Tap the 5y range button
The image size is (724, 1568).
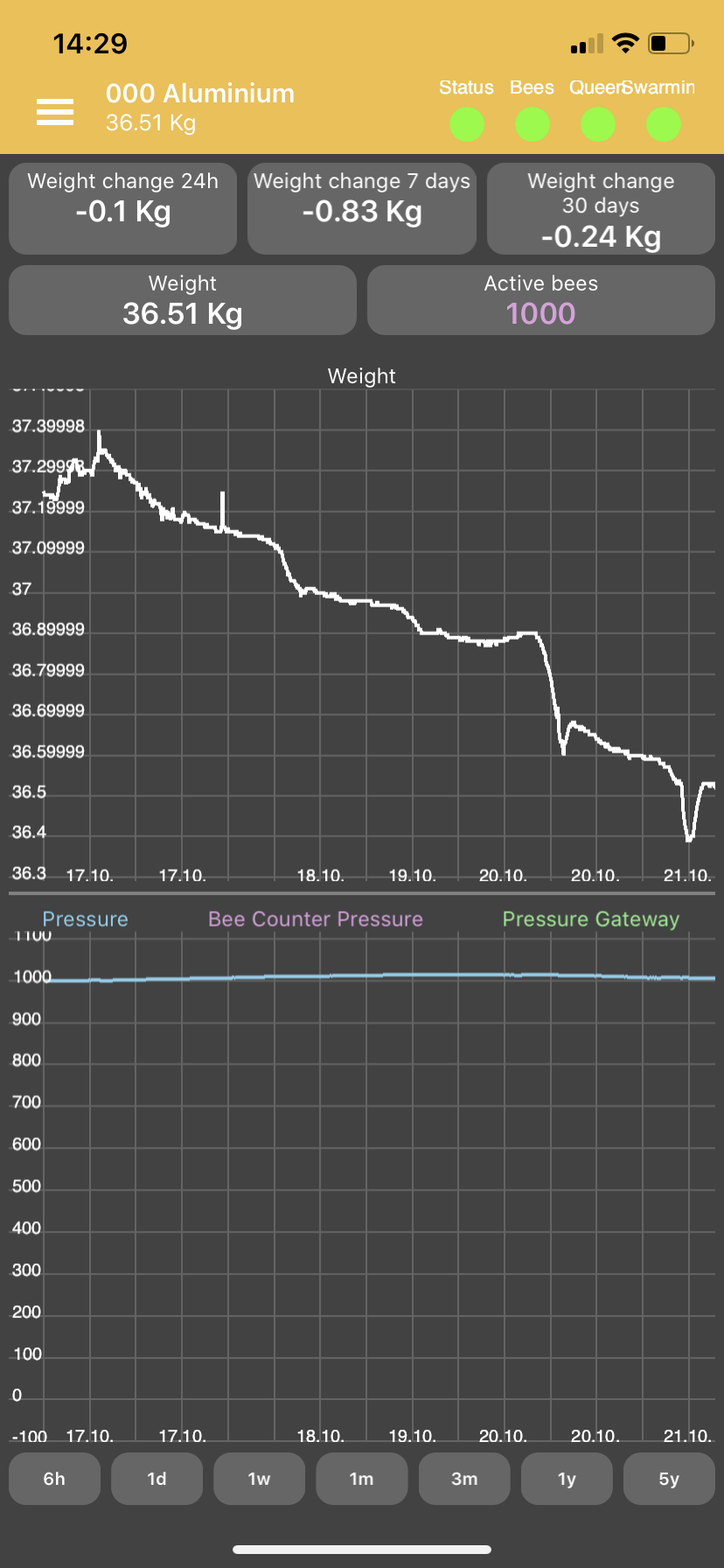point(669,1479)
